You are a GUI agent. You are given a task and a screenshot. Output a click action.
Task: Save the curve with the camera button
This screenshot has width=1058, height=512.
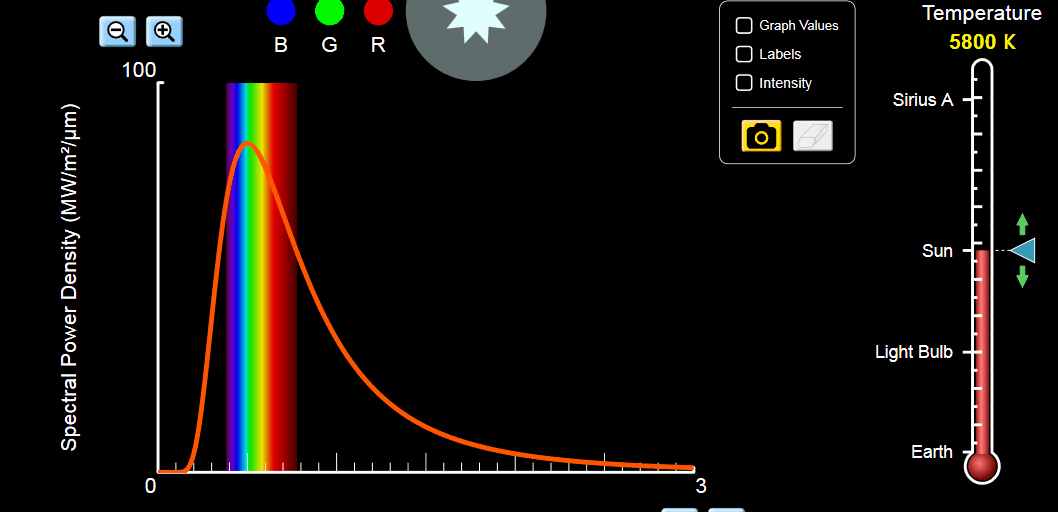click(761, 136)
